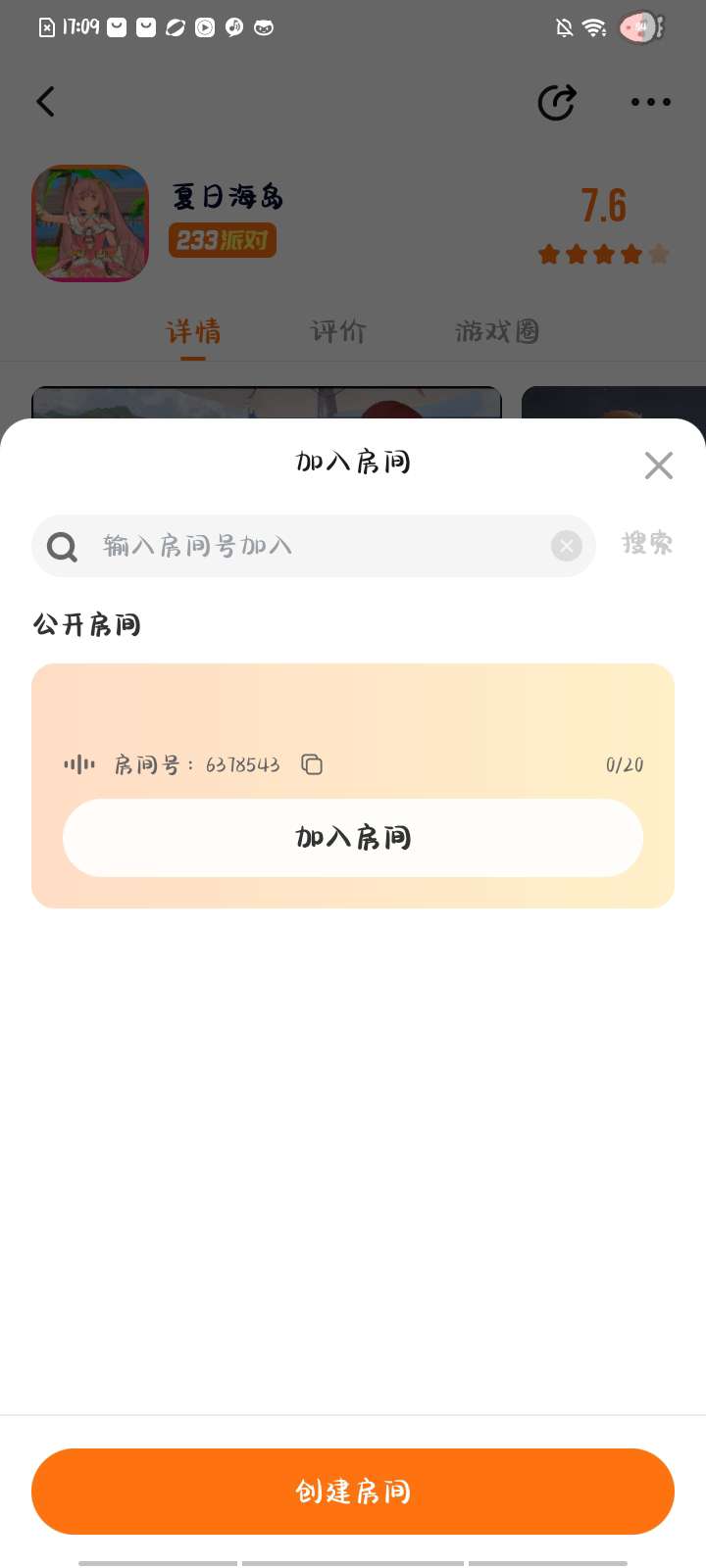
Task: Focus the room number search field
Action: (314, 546)
